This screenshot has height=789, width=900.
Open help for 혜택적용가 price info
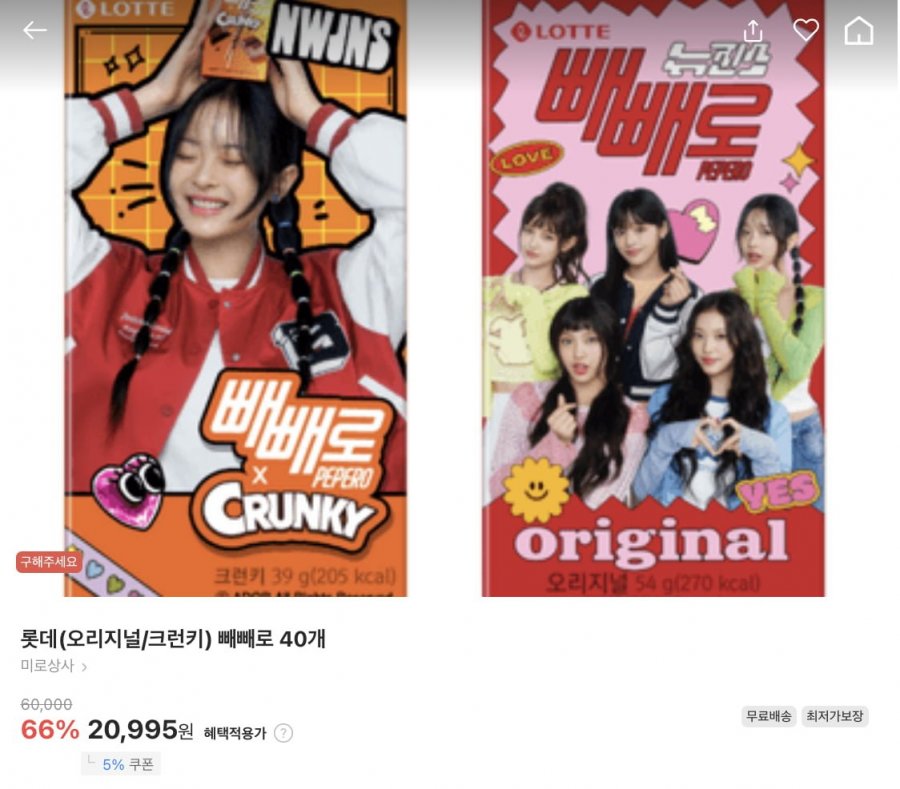click(x=284, y=733)
